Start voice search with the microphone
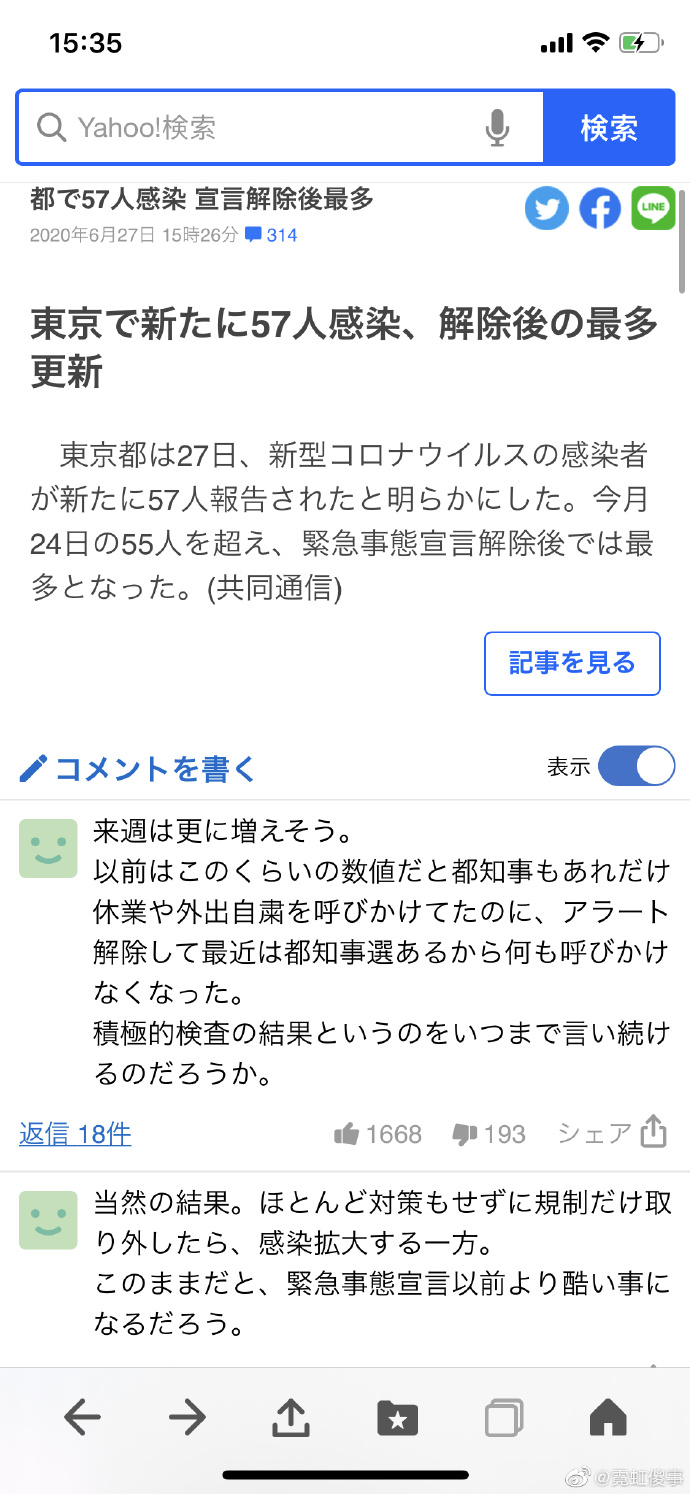 497,128
